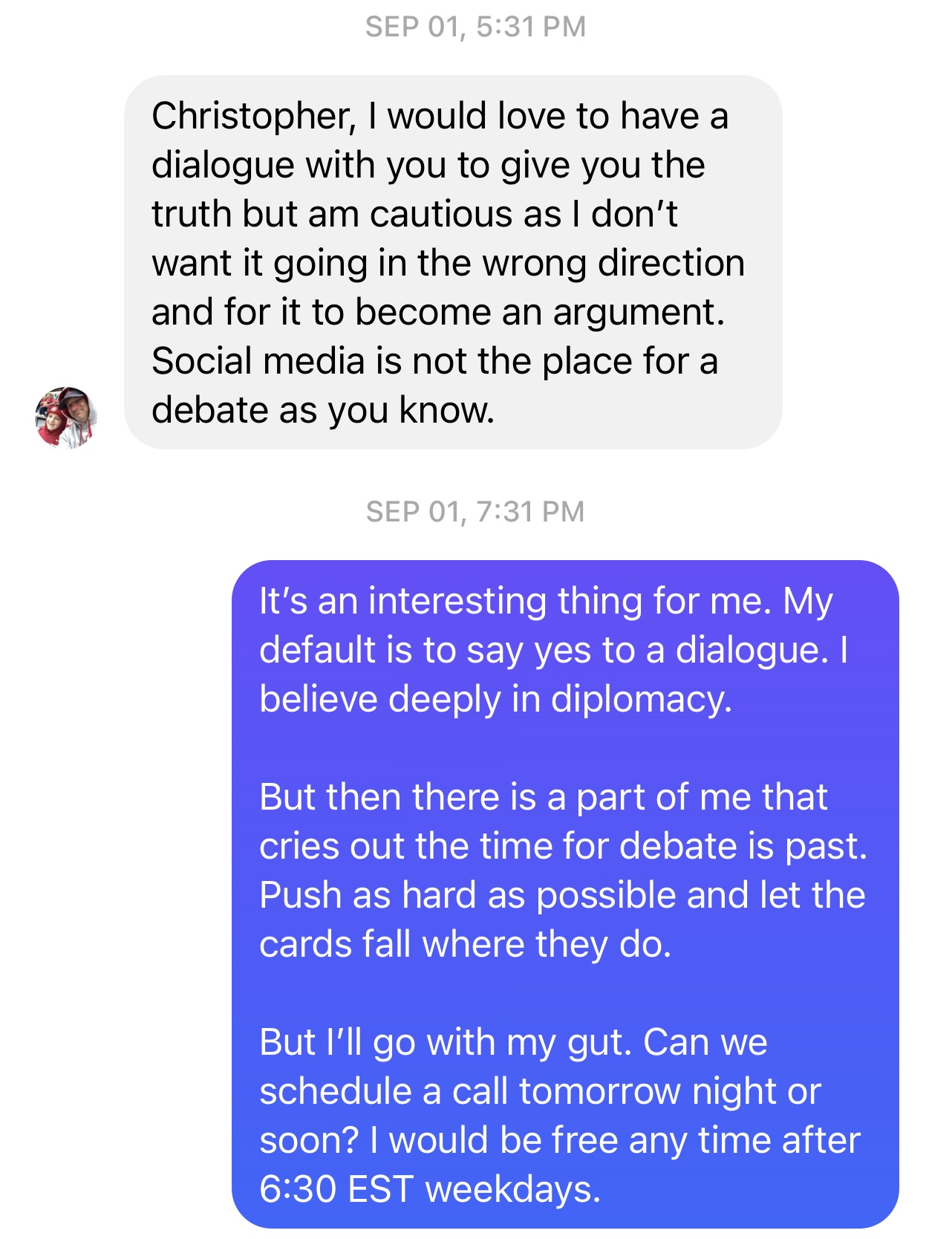Open the sender's profile picture avatar
Screen dimensions: 952x1239
(65, 417)
